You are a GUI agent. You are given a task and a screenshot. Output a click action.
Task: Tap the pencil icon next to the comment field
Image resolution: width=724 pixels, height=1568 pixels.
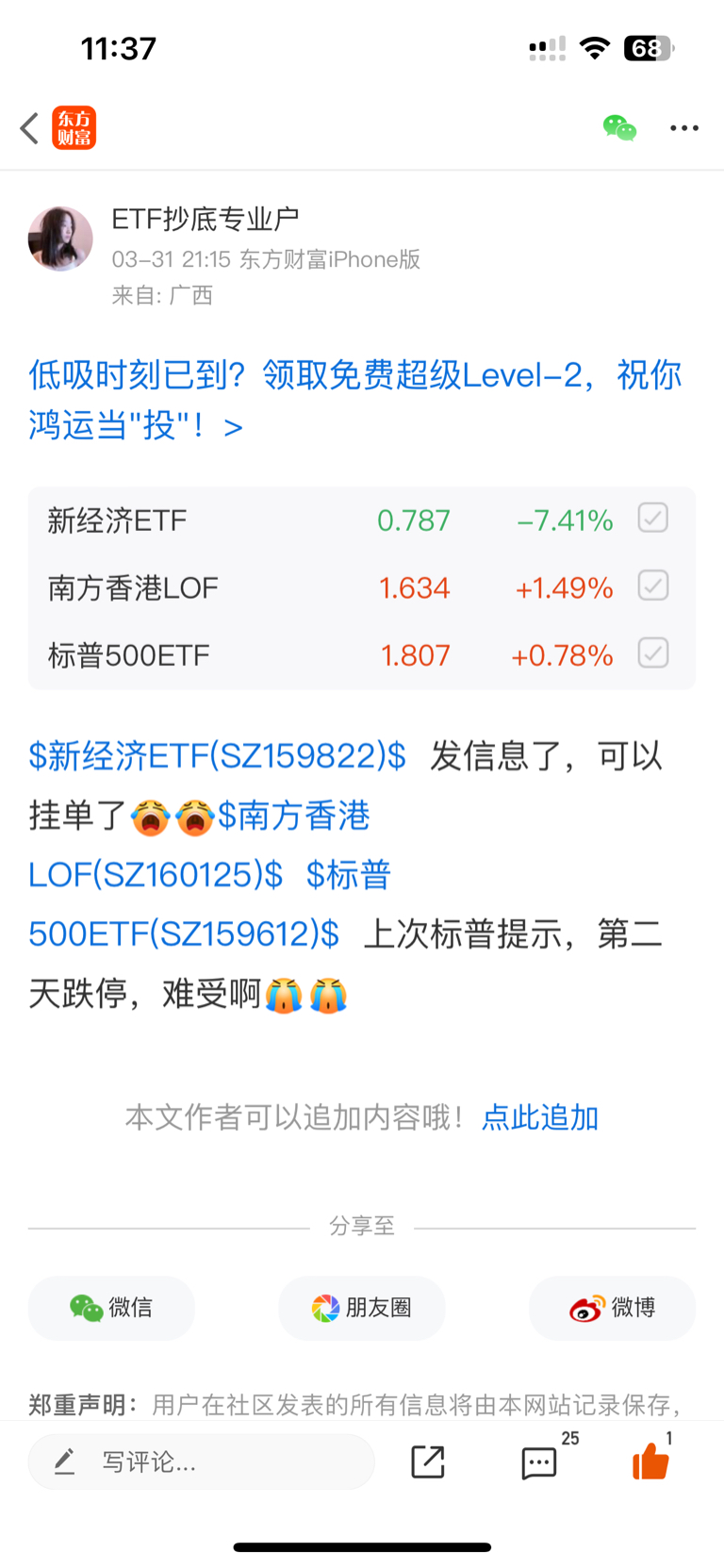pos(64,1461)
